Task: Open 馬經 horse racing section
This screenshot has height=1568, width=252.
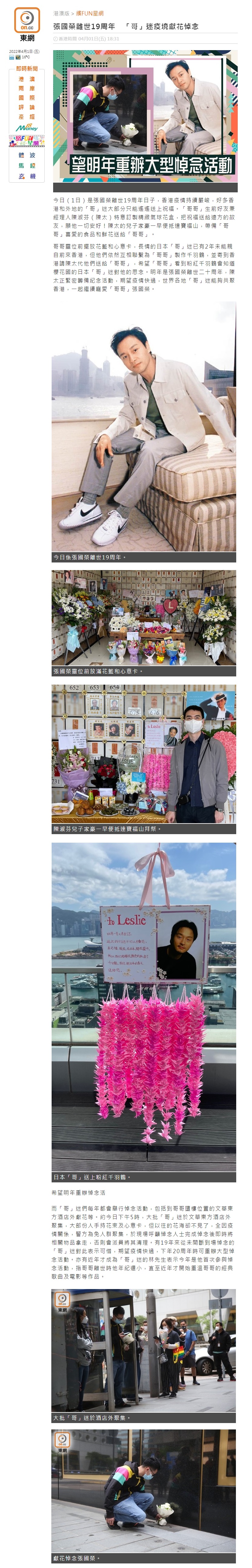Action: coord(27,166)
